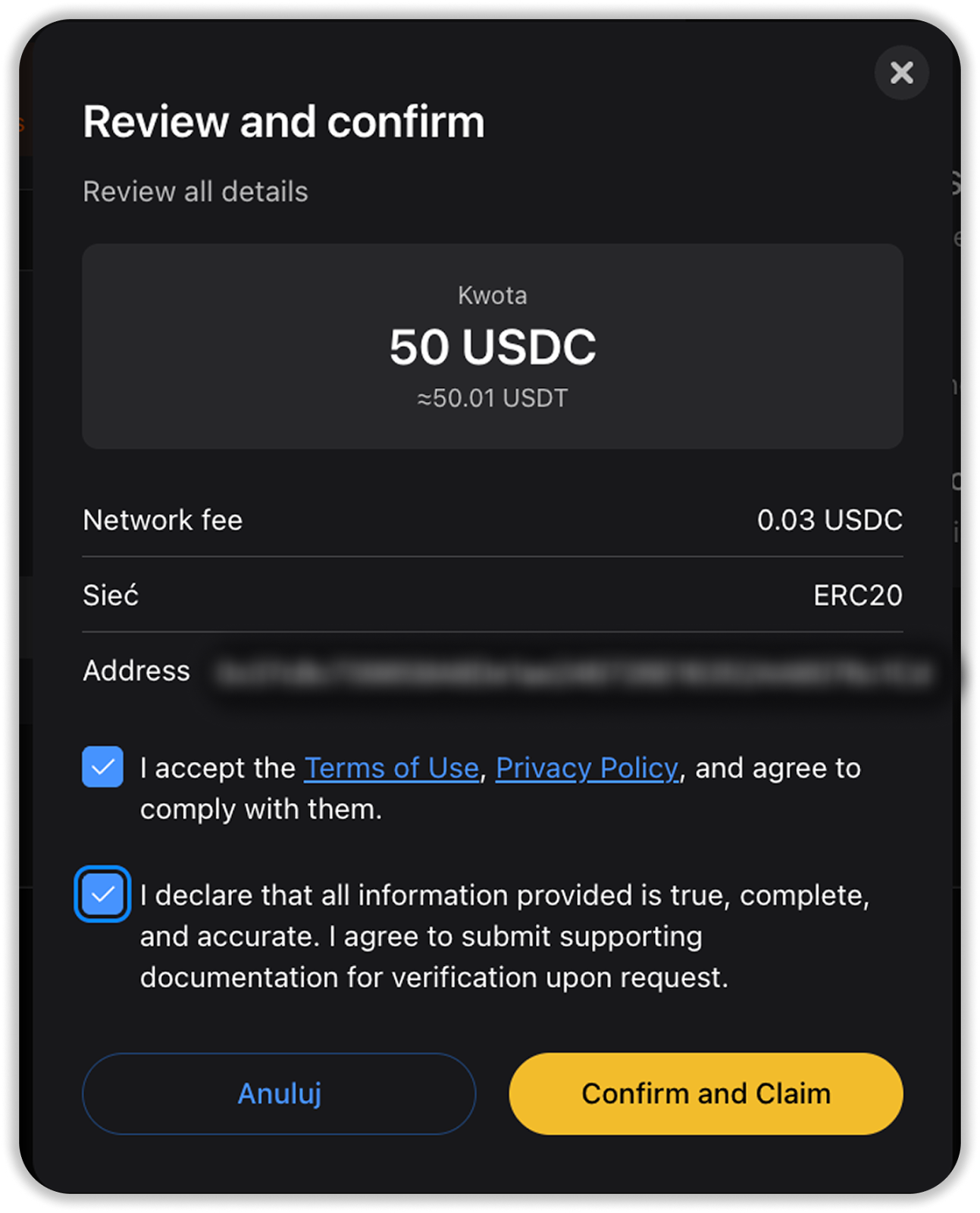Open the Terms of Use link
The image size is (980, 1213).
pos(391,768)
